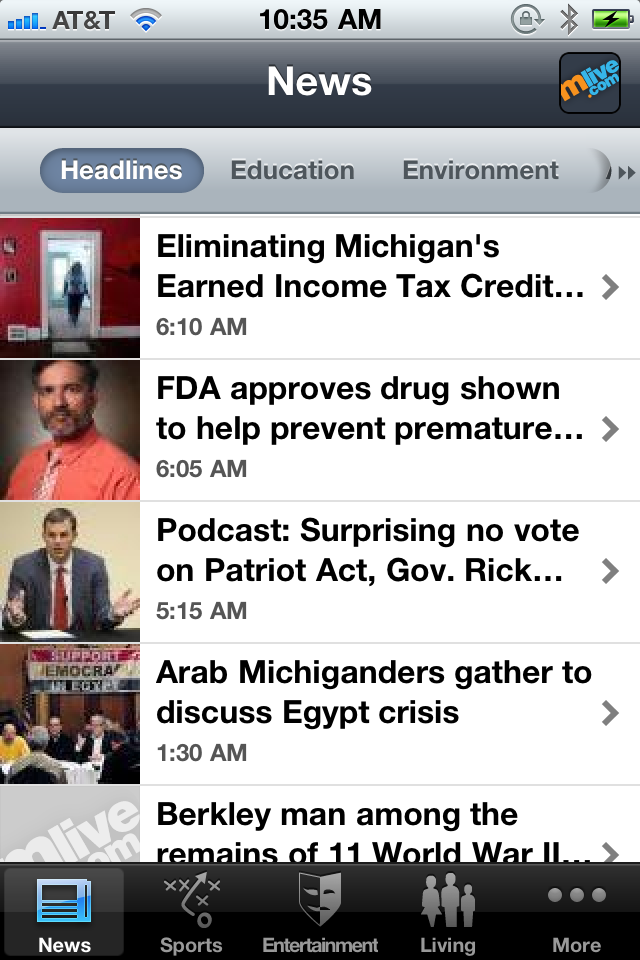Tap the mlive.com icon in the header
Screen dimensions: 640x960
pyautogui.click(x=590, y=83)
